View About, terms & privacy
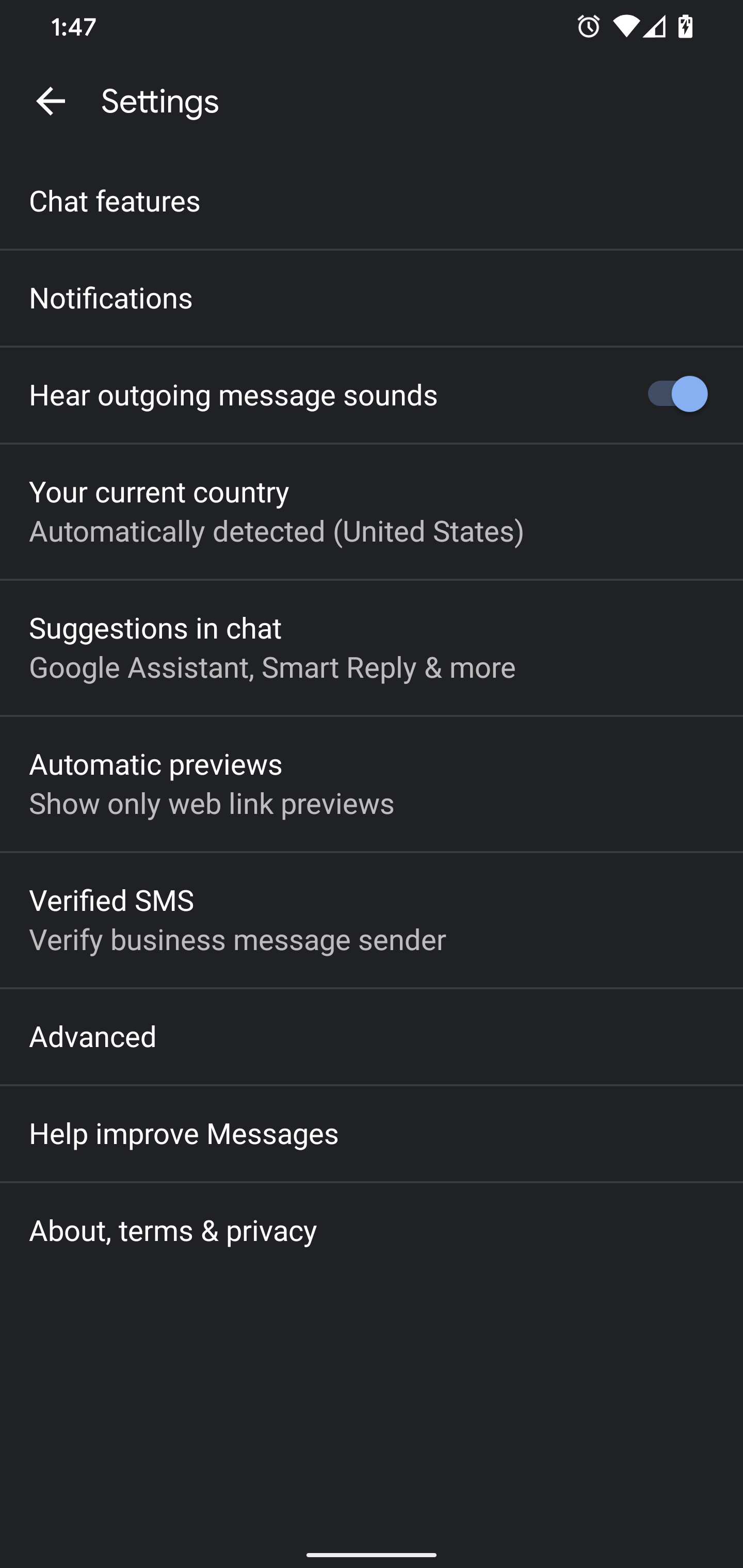Image resolution: width=743 pixels, height=1568 pixels. pos(372,1230)
